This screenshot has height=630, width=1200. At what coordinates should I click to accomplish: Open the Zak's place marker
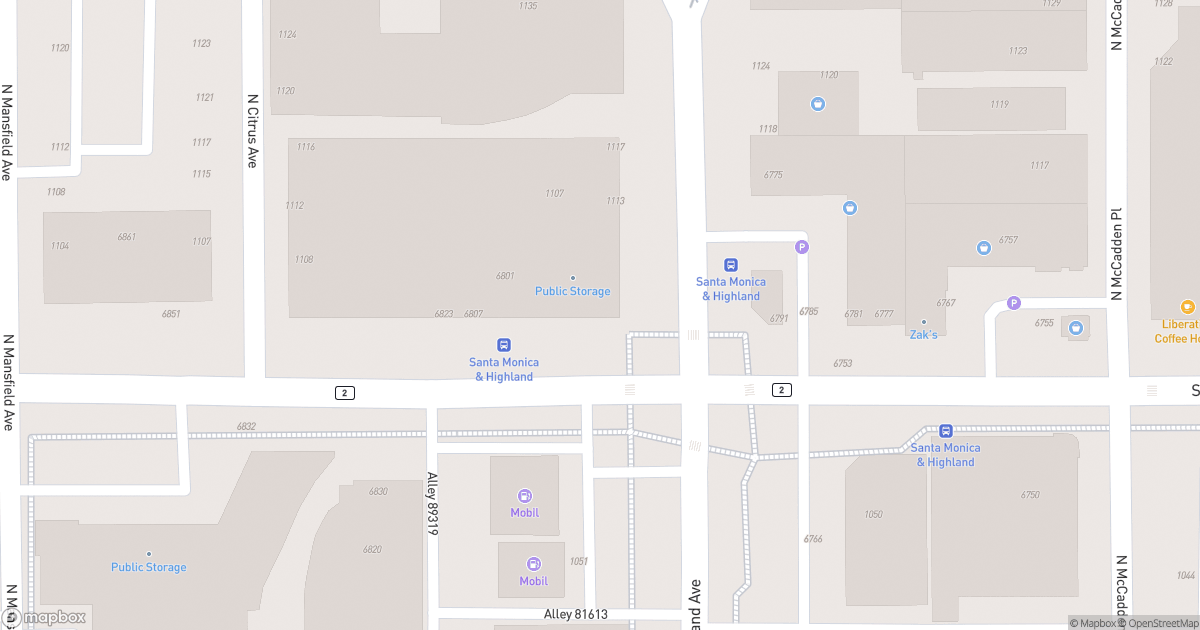click(923, 322)
